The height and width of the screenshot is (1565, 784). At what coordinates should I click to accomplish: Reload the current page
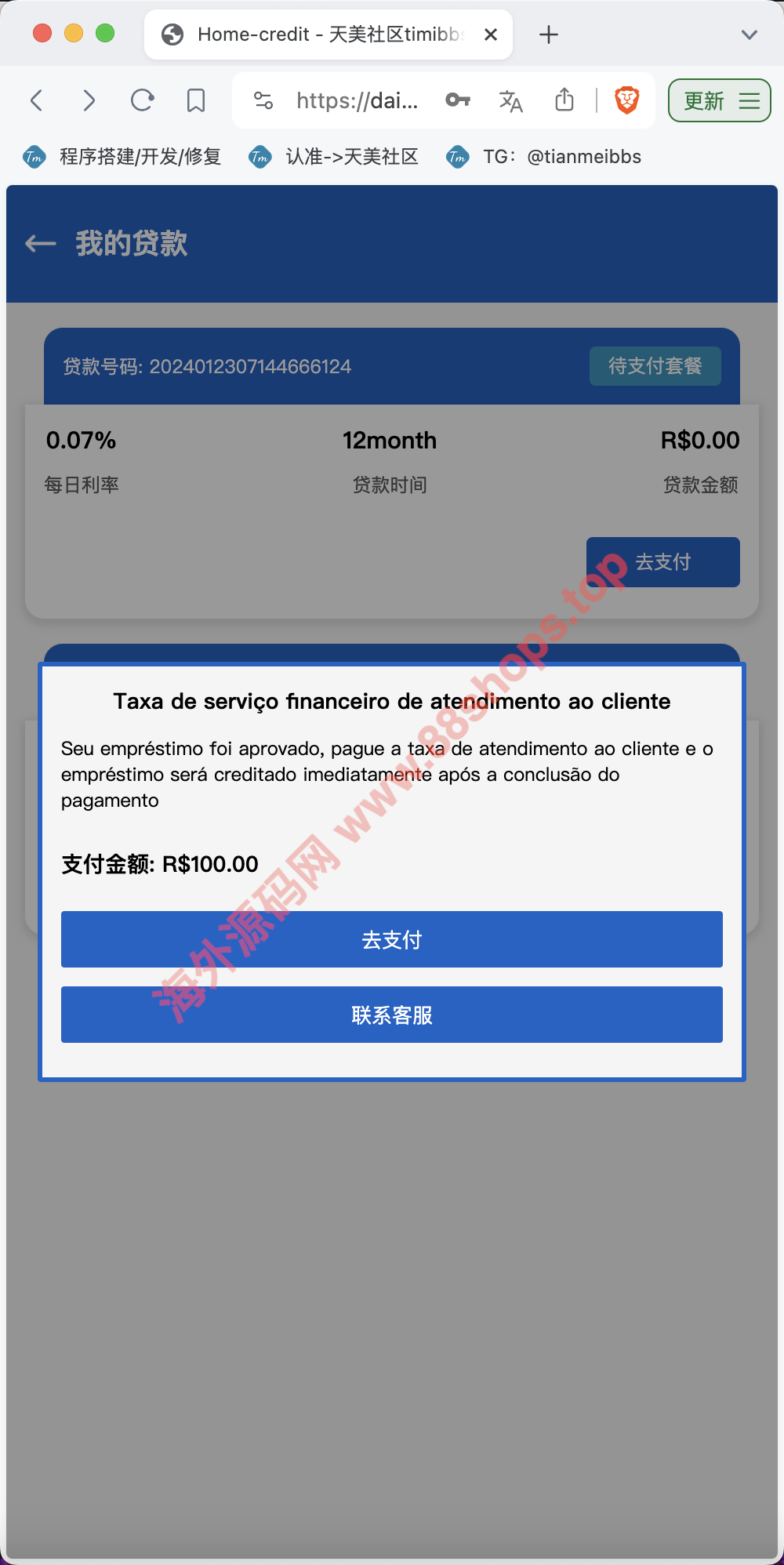click(142, 100)
